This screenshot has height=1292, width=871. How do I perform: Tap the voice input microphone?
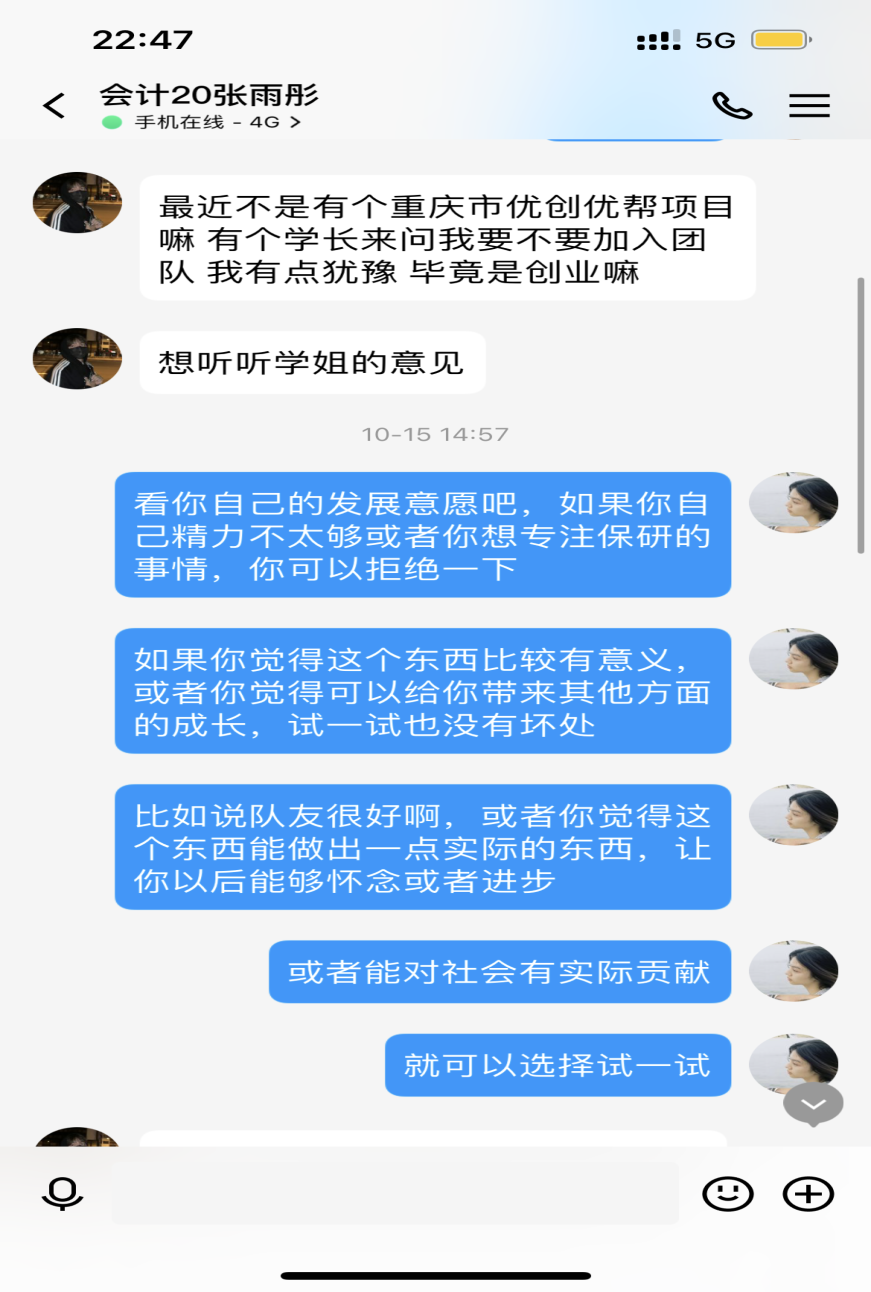pyautogui.click(x=62, y=1194)
